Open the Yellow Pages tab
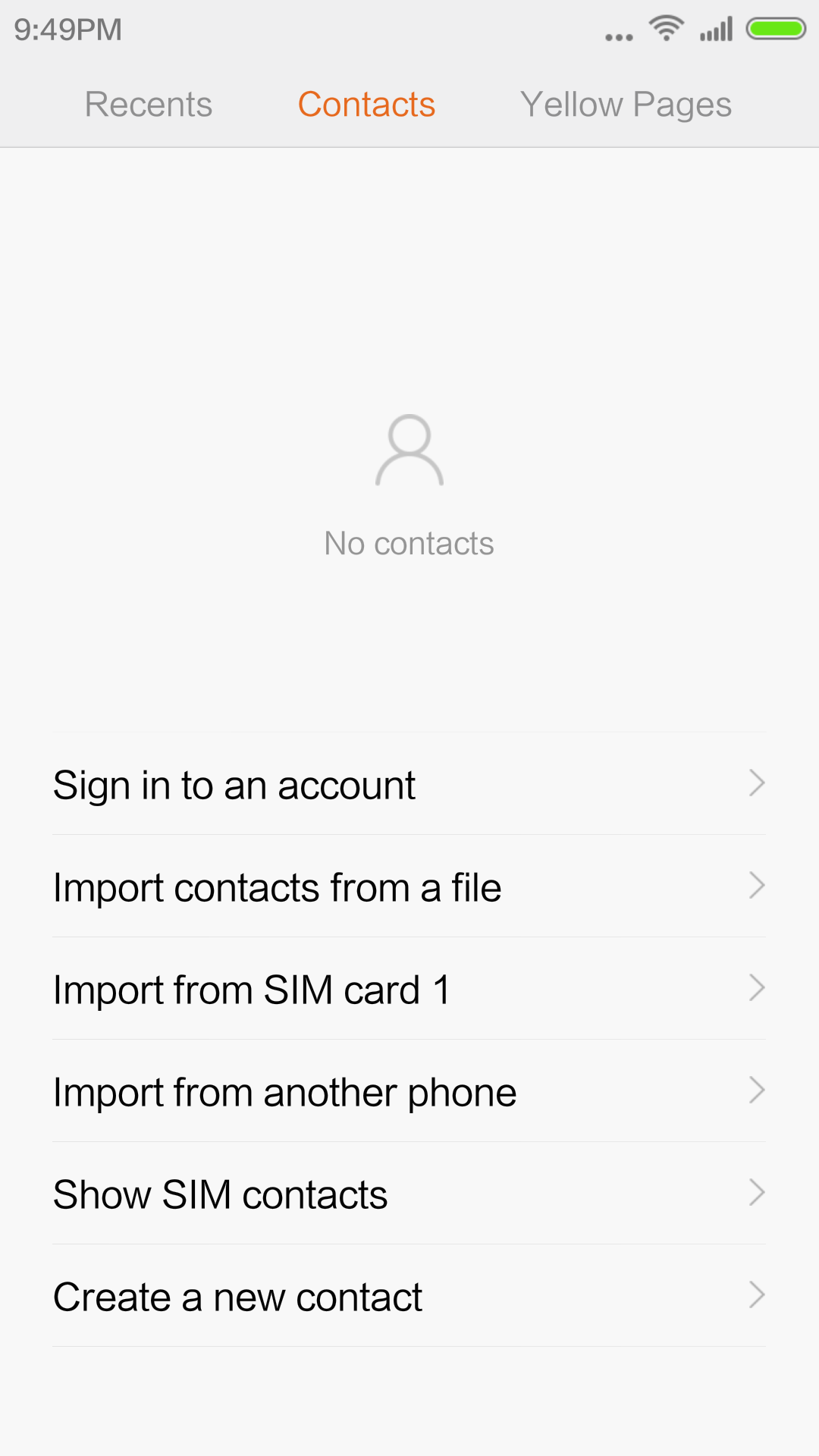 tap(626, 105)
